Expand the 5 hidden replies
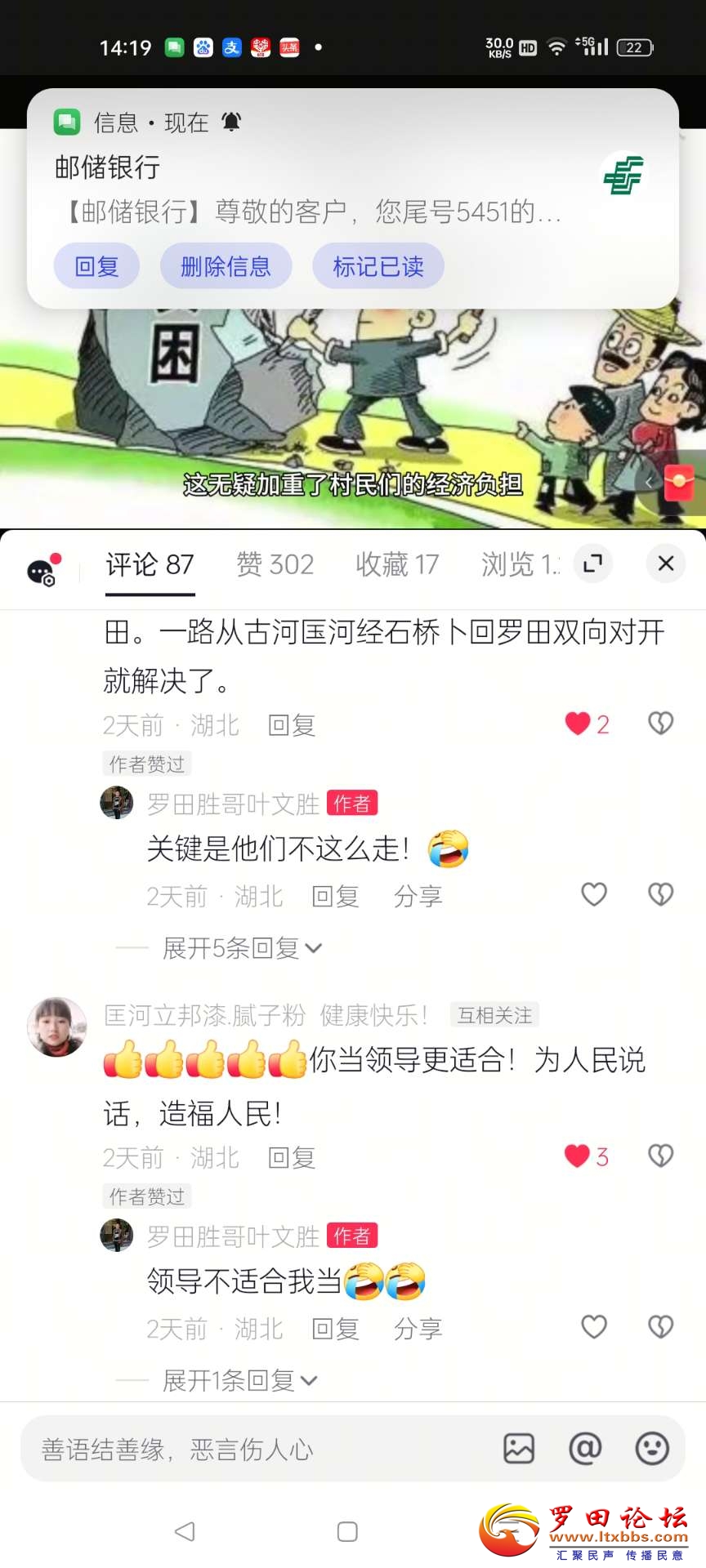Screen dimensions: 706x1568 242,948
